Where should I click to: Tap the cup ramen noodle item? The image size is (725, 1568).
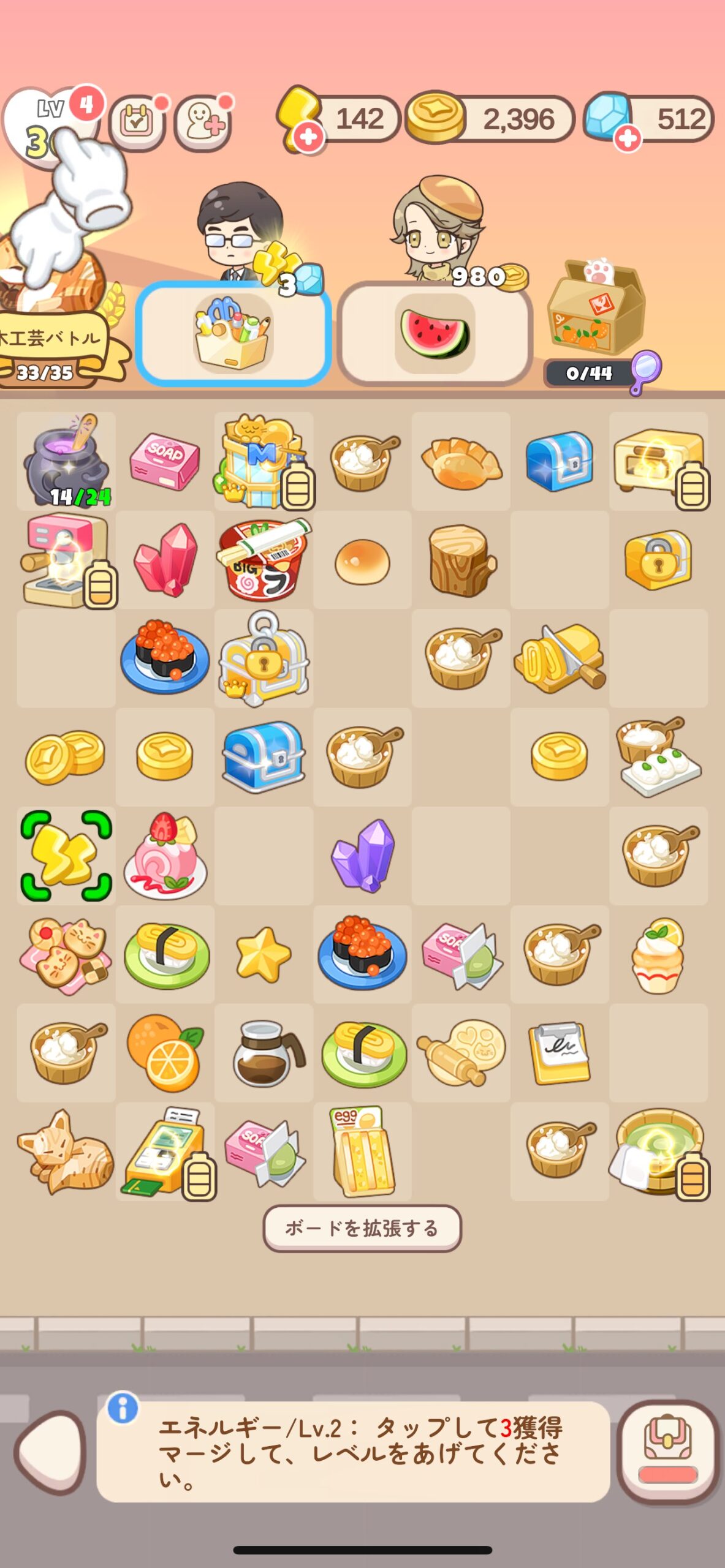tap(264, 559)
